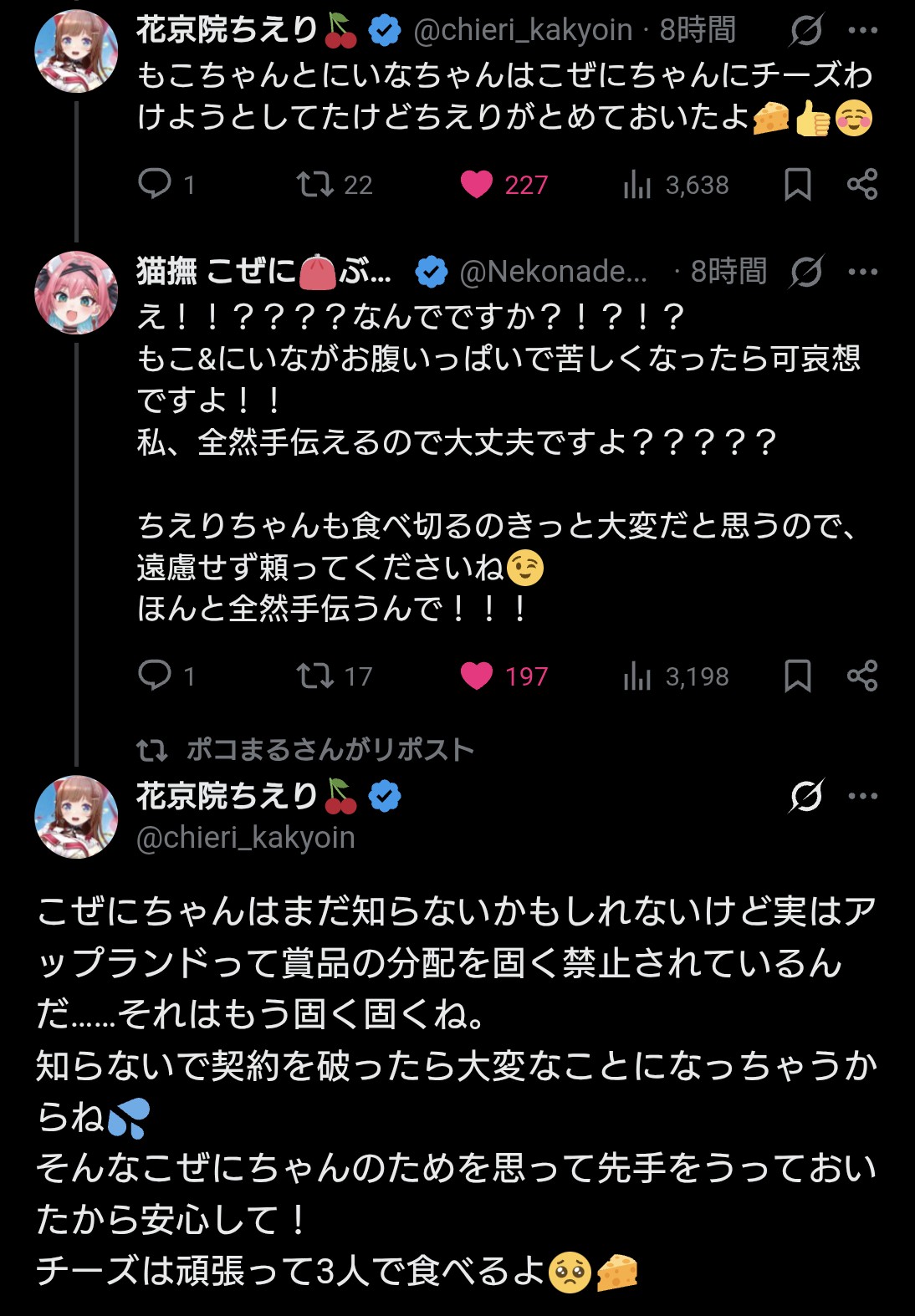Share 猫撫 こぜに's tweet
The width and height of the screenshot is (915, 1316).
[862, 676]
